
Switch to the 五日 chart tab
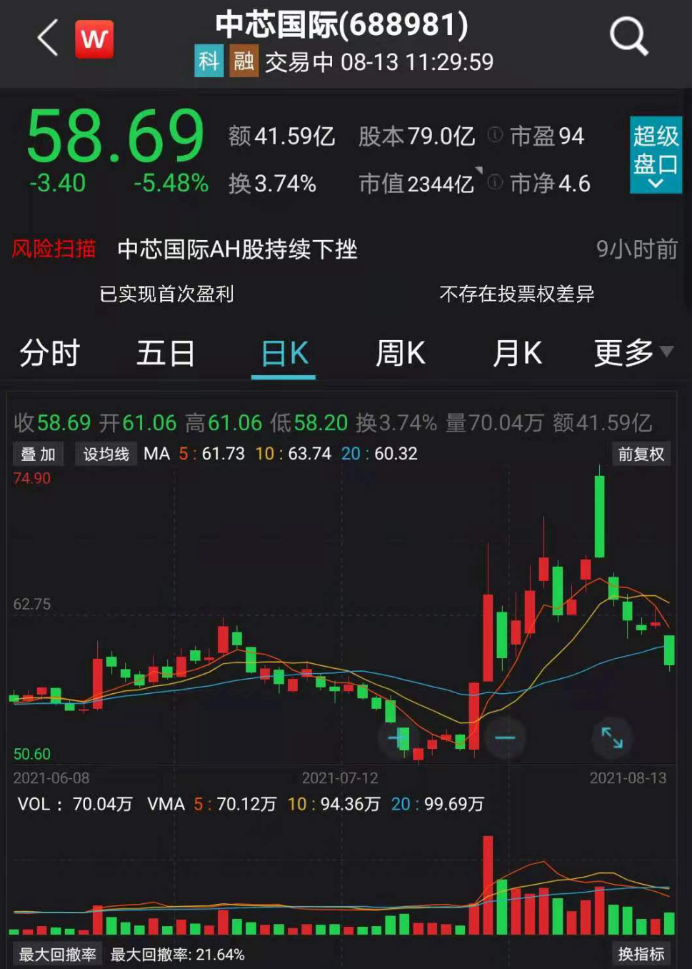165,353
